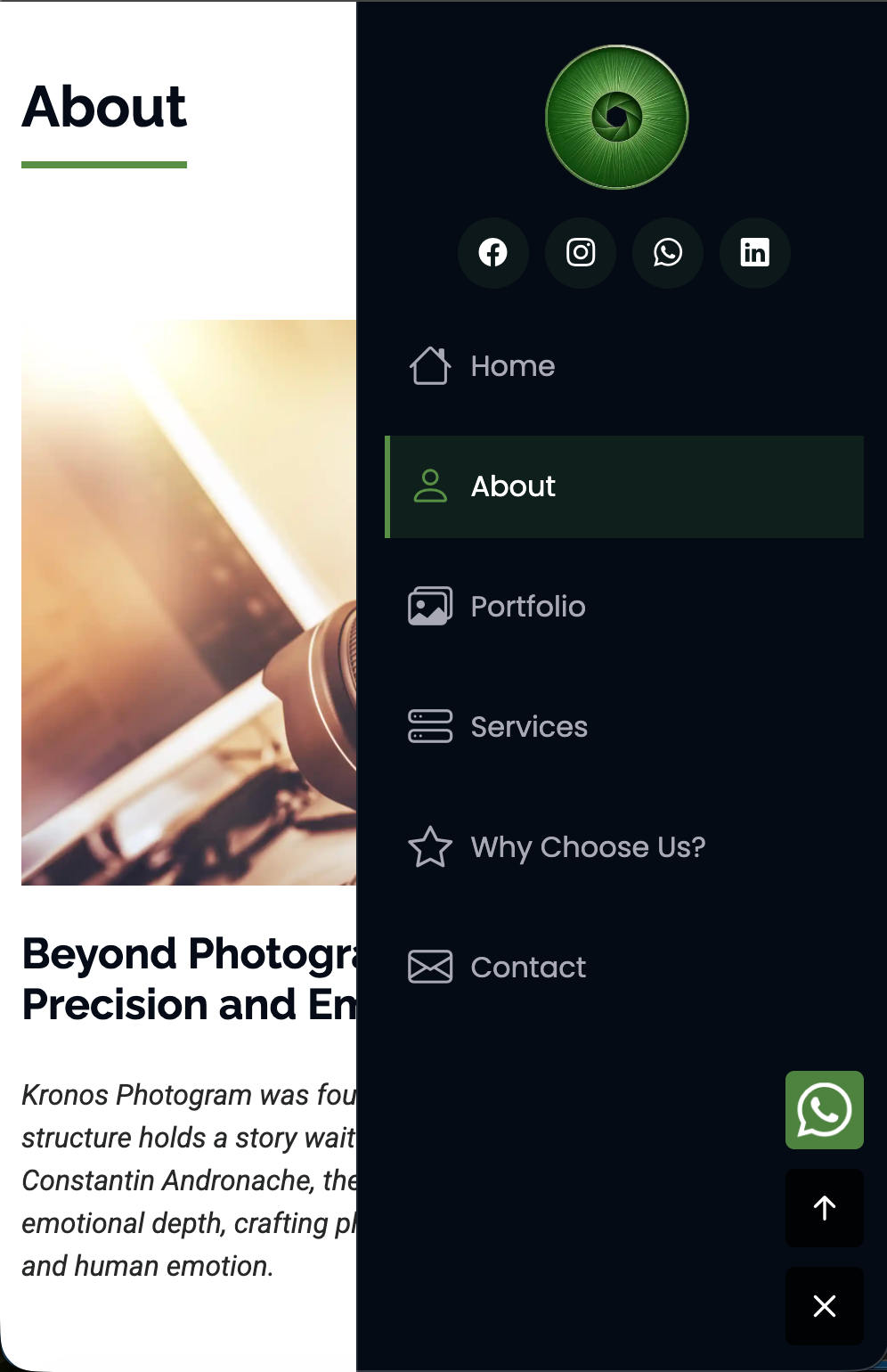Tap the up-arrow back-to-top button
The width and height of the screenshot is (887, 1372).
coord(824,1208)
